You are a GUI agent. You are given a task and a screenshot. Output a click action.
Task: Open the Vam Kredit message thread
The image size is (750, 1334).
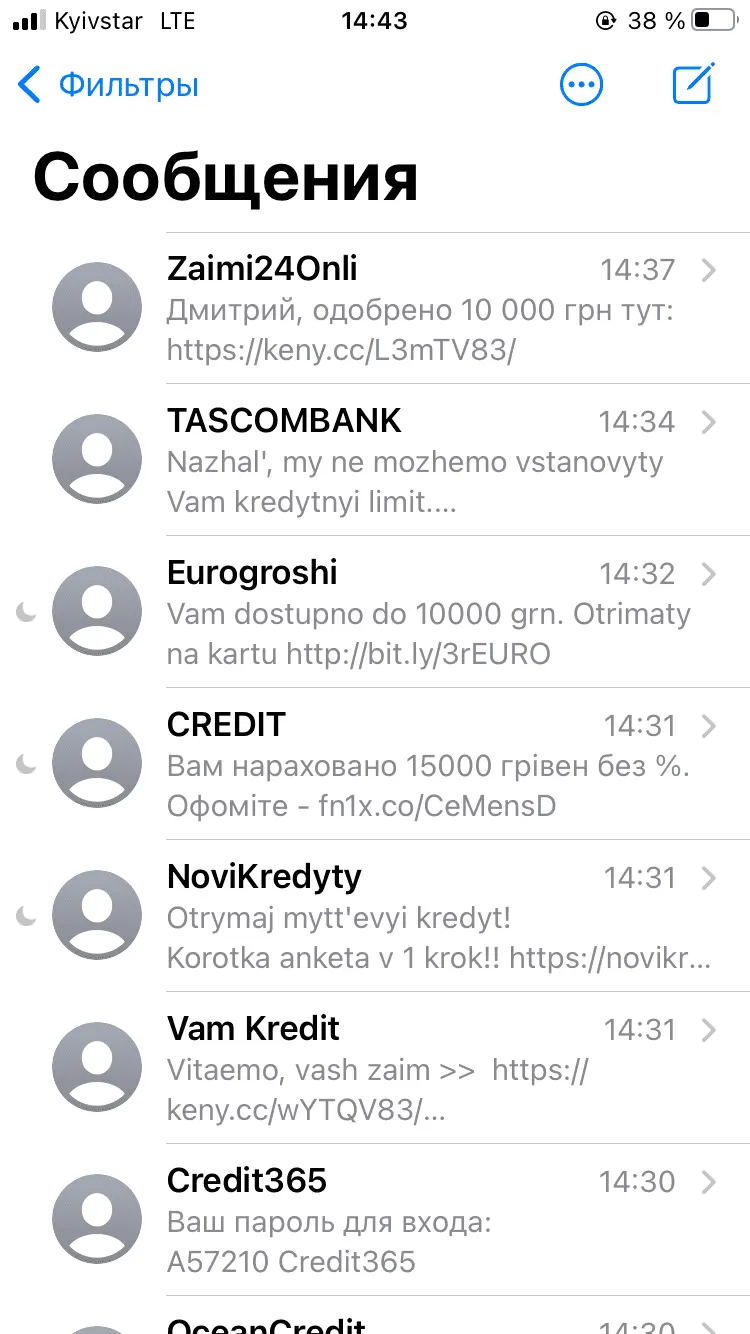420,1068
